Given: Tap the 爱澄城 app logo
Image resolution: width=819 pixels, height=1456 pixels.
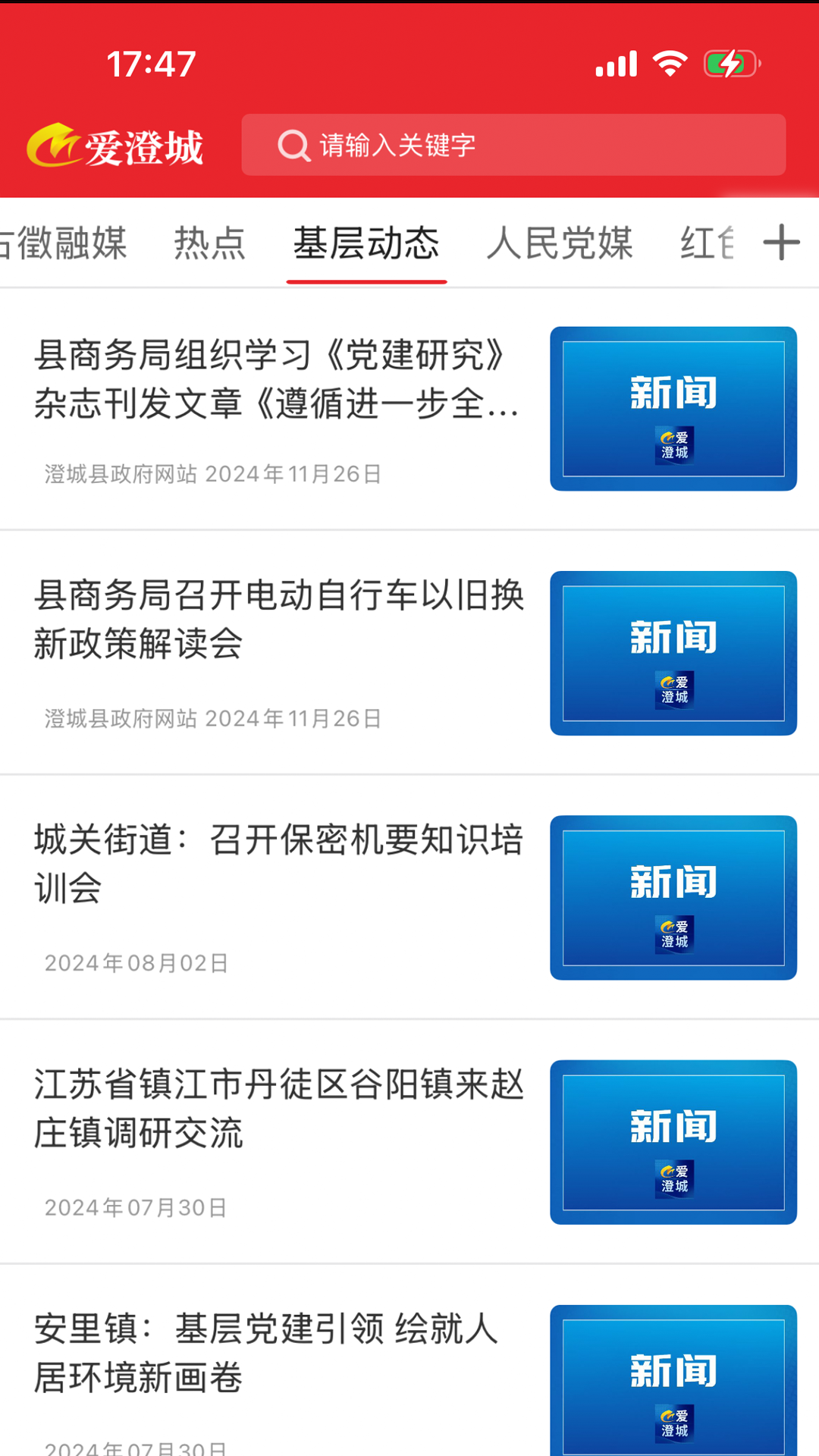Looking at the screenshot, I should [x=116, y=146].
